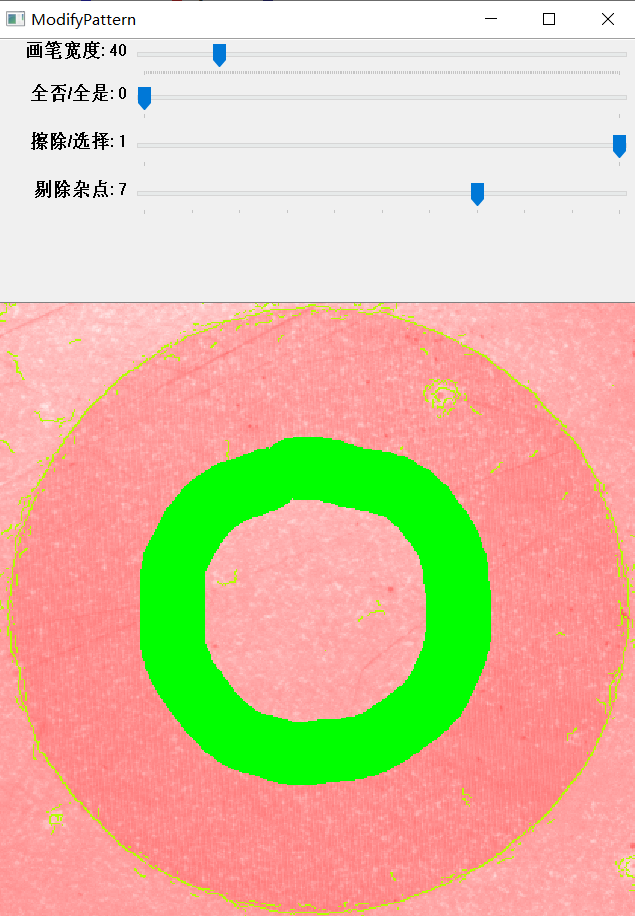The width and height of the screenshot is (635, 916).
Task: Tap the 画笔宽度 brush width slider track
Action: coord(400,54)
